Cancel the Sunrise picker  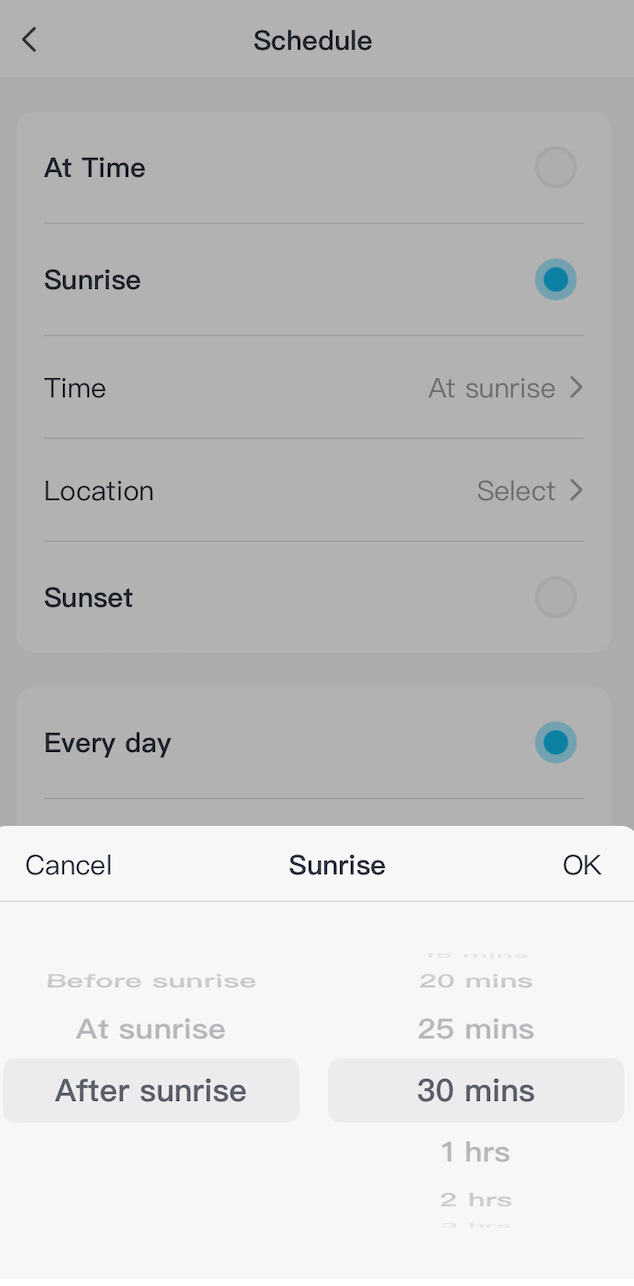(x=68, y=865)
